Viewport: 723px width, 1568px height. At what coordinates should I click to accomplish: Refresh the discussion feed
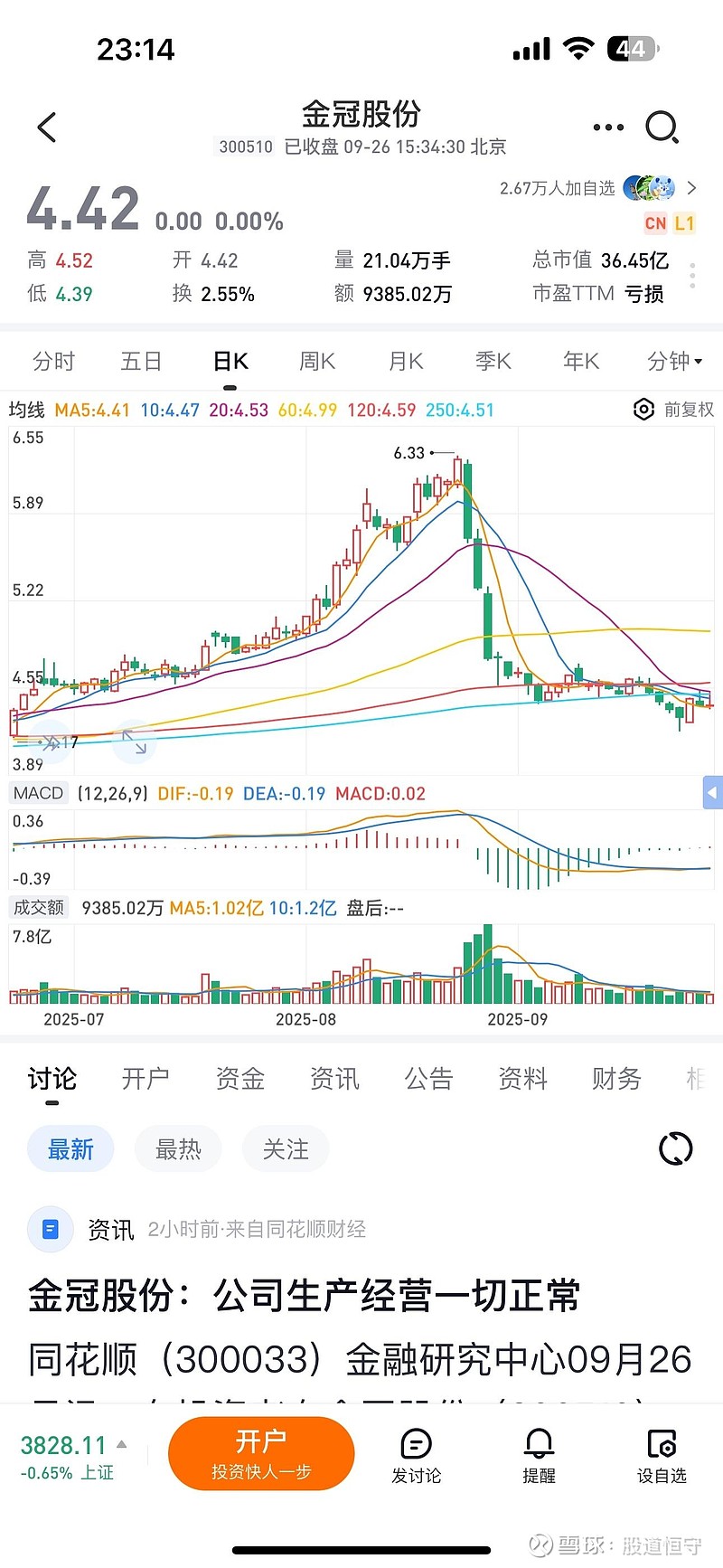[x=675, y=1149]
